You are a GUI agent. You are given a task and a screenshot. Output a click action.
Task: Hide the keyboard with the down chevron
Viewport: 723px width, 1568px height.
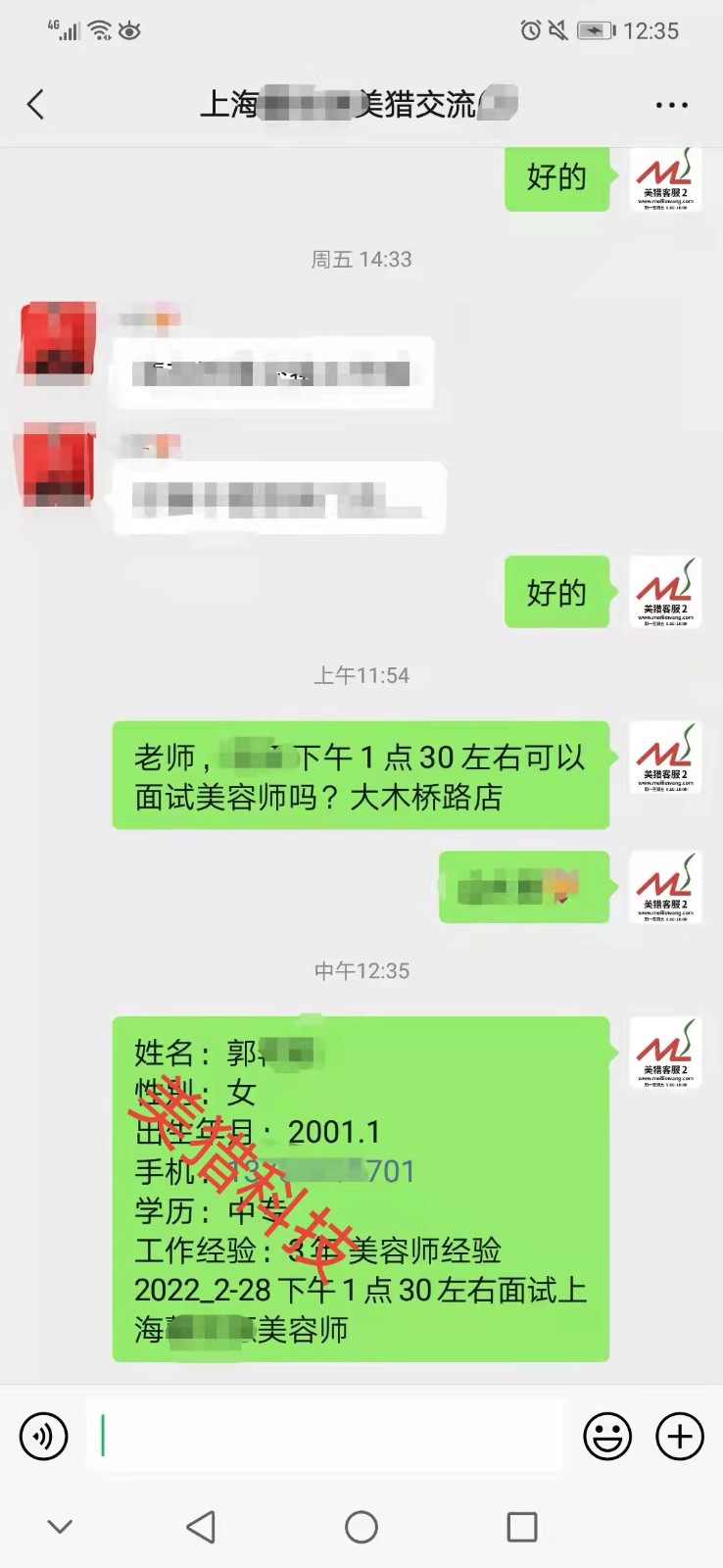[60, 1527]
